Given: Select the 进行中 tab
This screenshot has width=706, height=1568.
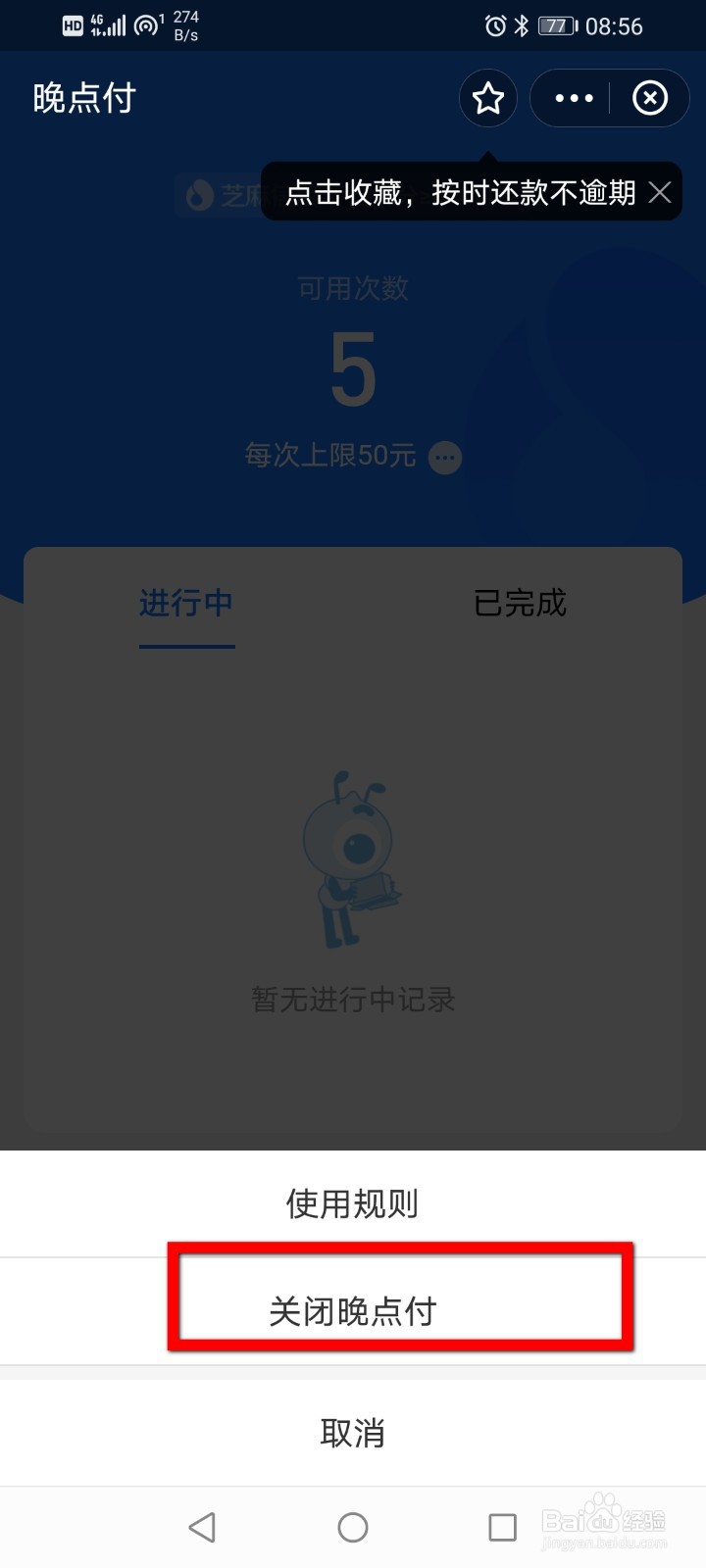Looking at the screenshot, I should (x=186, y=604).
